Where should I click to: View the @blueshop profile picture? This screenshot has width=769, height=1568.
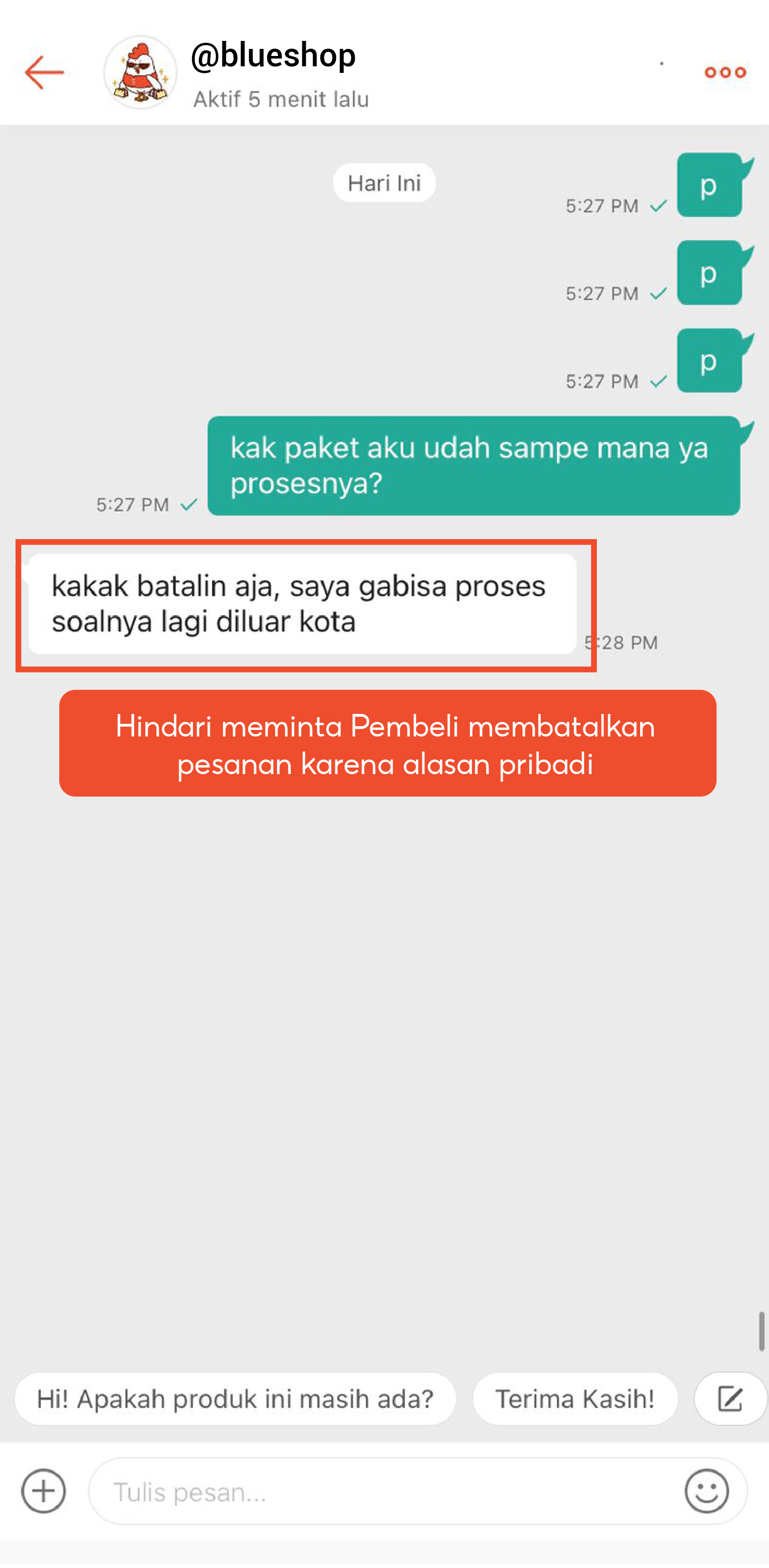pos(141,72)
